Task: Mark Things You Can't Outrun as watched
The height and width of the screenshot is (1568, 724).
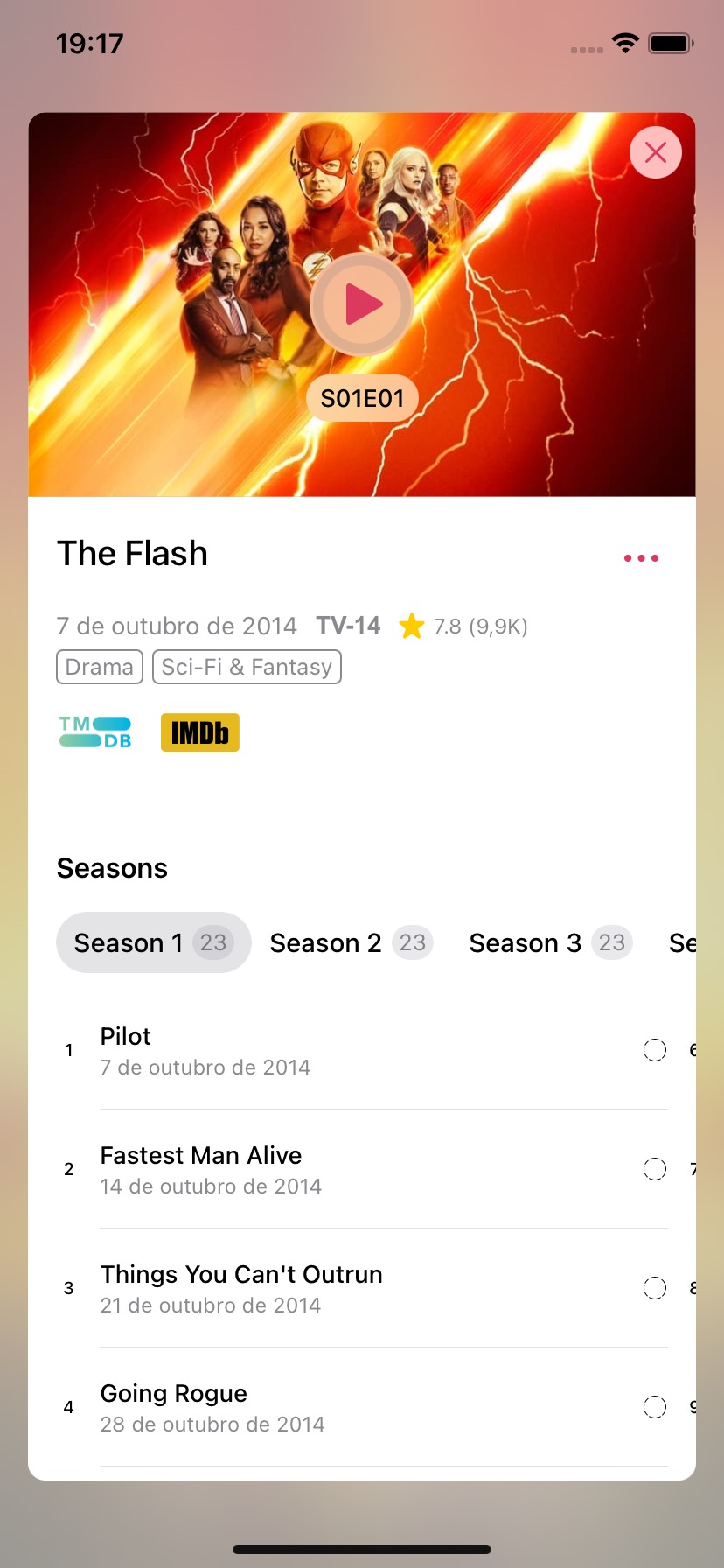Action: point(654,1288)
